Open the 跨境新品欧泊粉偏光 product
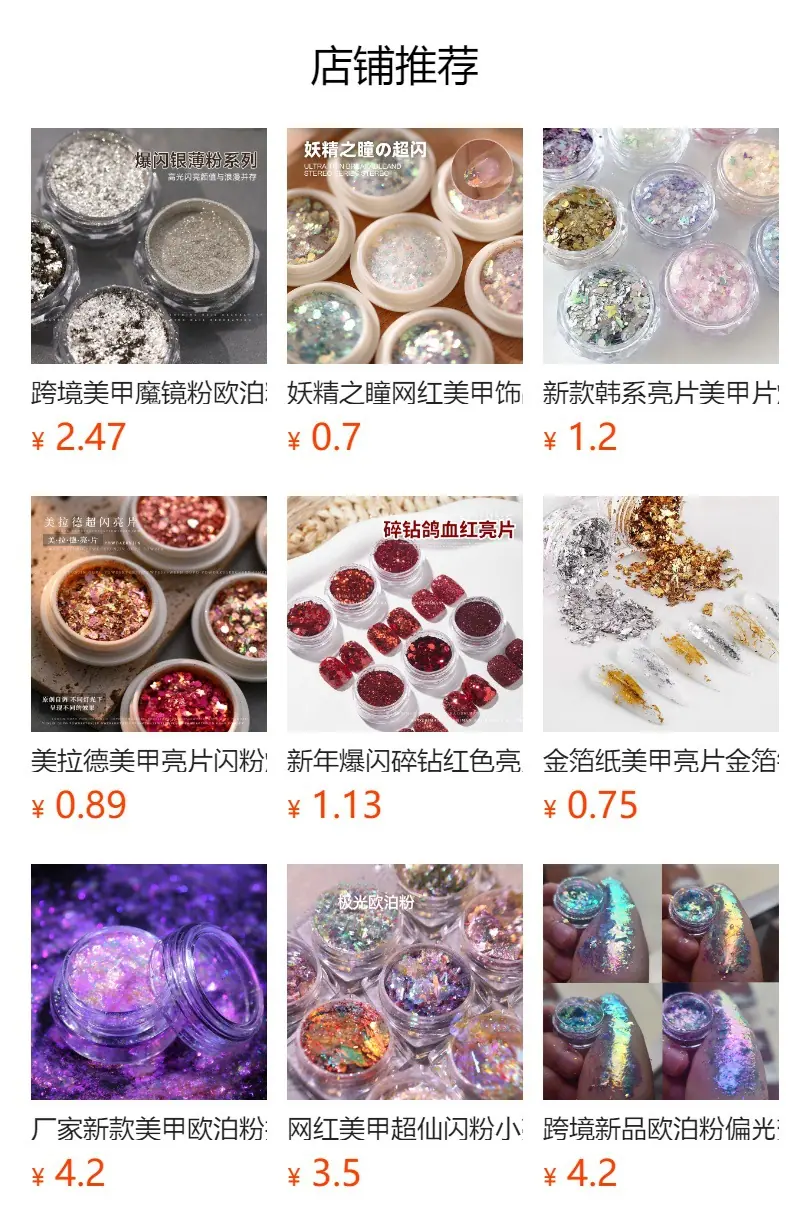The height and width of the screenshot is (1232, 790). 660,1028
